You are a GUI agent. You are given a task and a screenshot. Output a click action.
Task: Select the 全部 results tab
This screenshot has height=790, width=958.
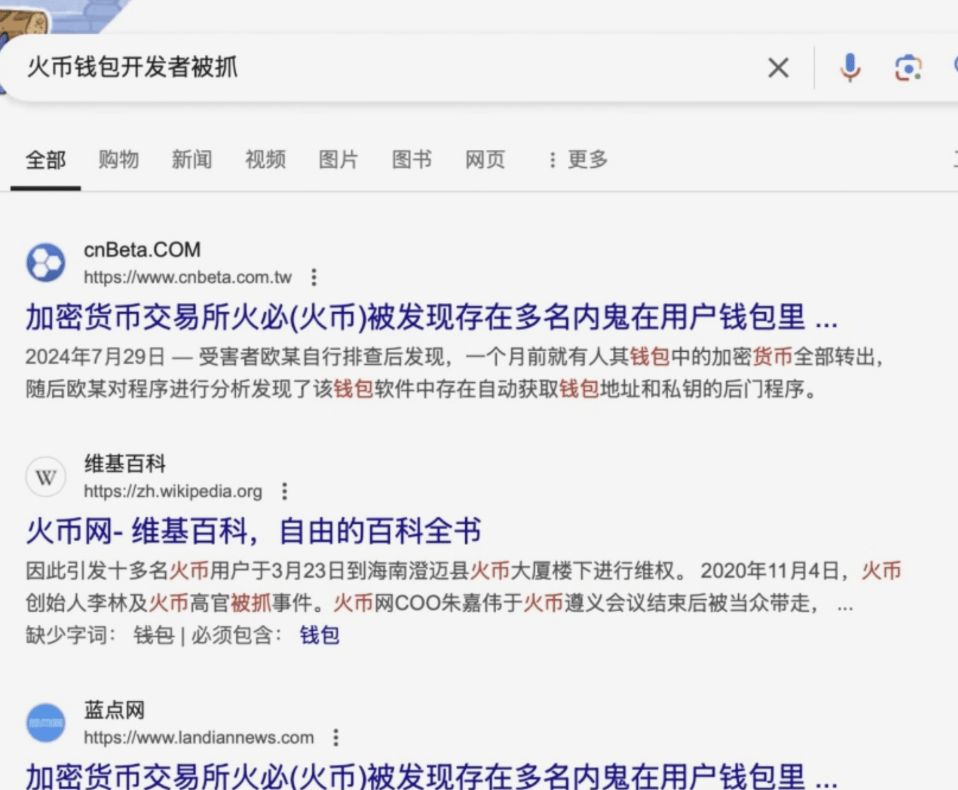coord(45,159)
